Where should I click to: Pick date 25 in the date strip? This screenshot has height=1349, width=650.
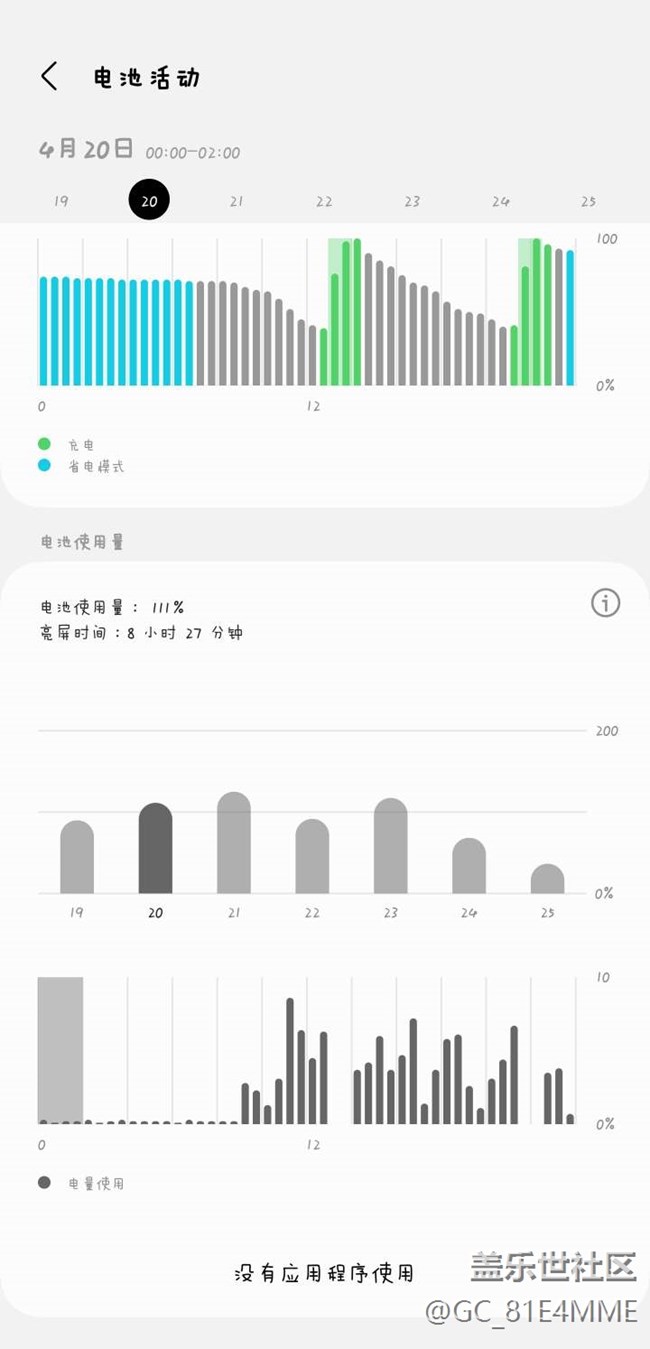point(588,201)
